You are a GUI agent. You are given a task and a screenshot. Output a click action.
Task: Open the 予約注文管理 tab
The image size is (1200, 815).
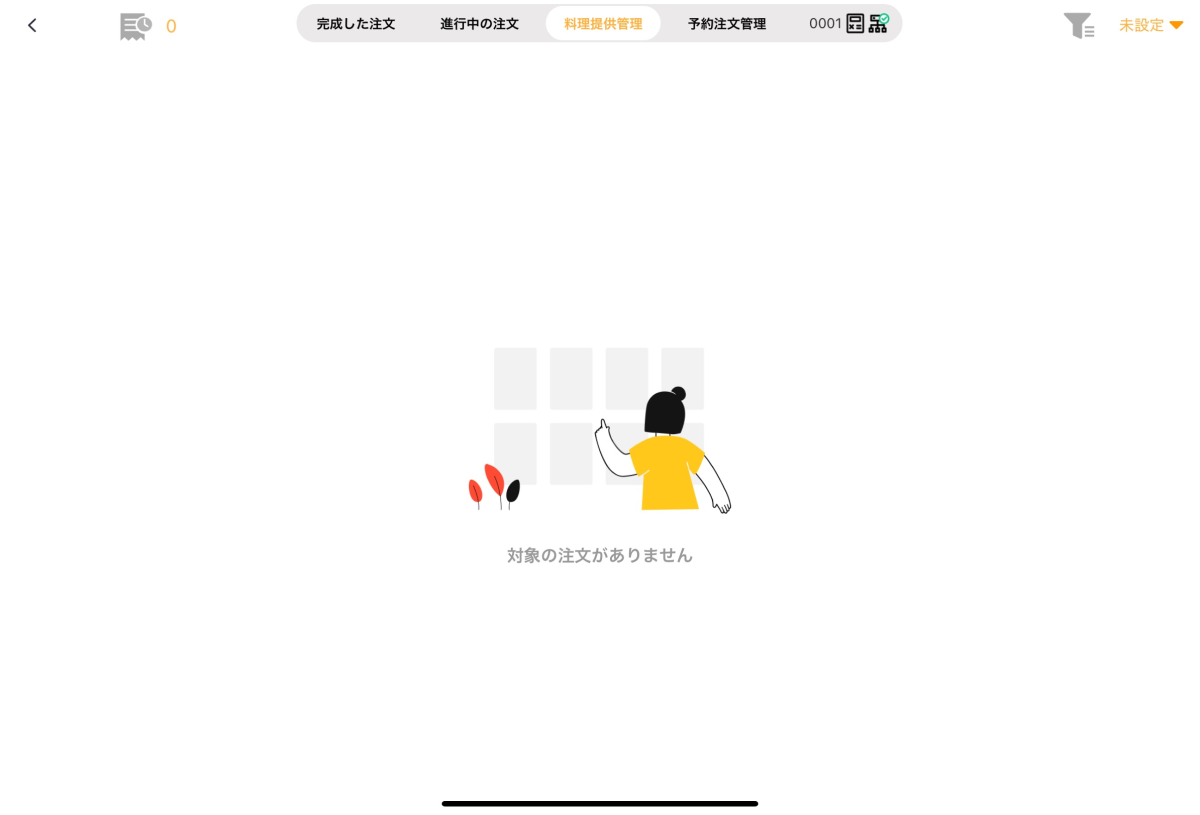click(x=727, y=24)
